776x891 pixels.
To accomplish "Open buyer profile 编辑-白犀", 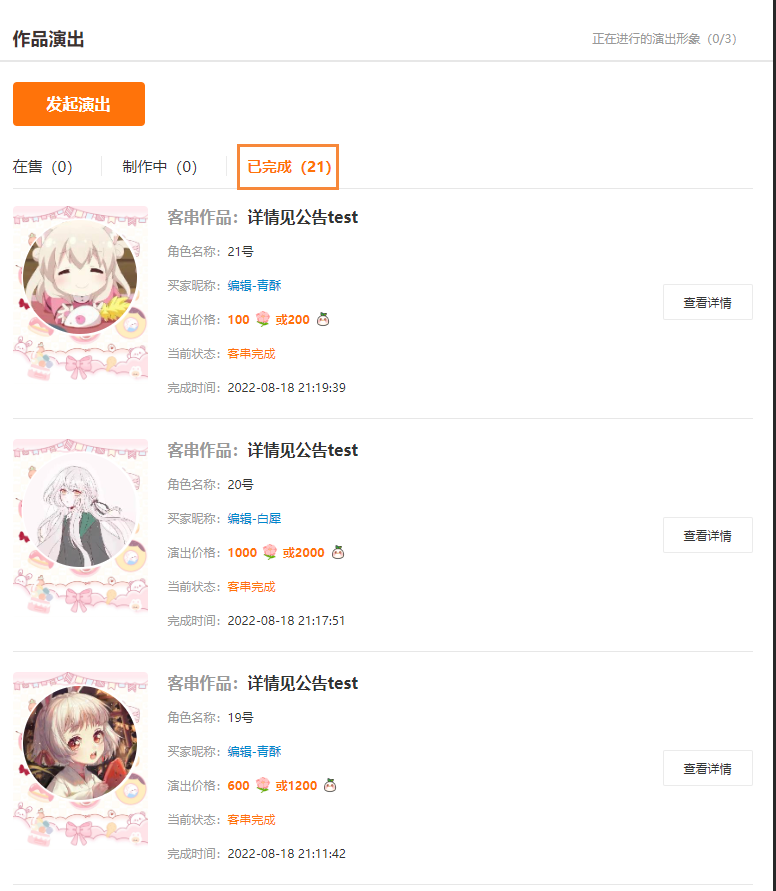I will 254,518.
